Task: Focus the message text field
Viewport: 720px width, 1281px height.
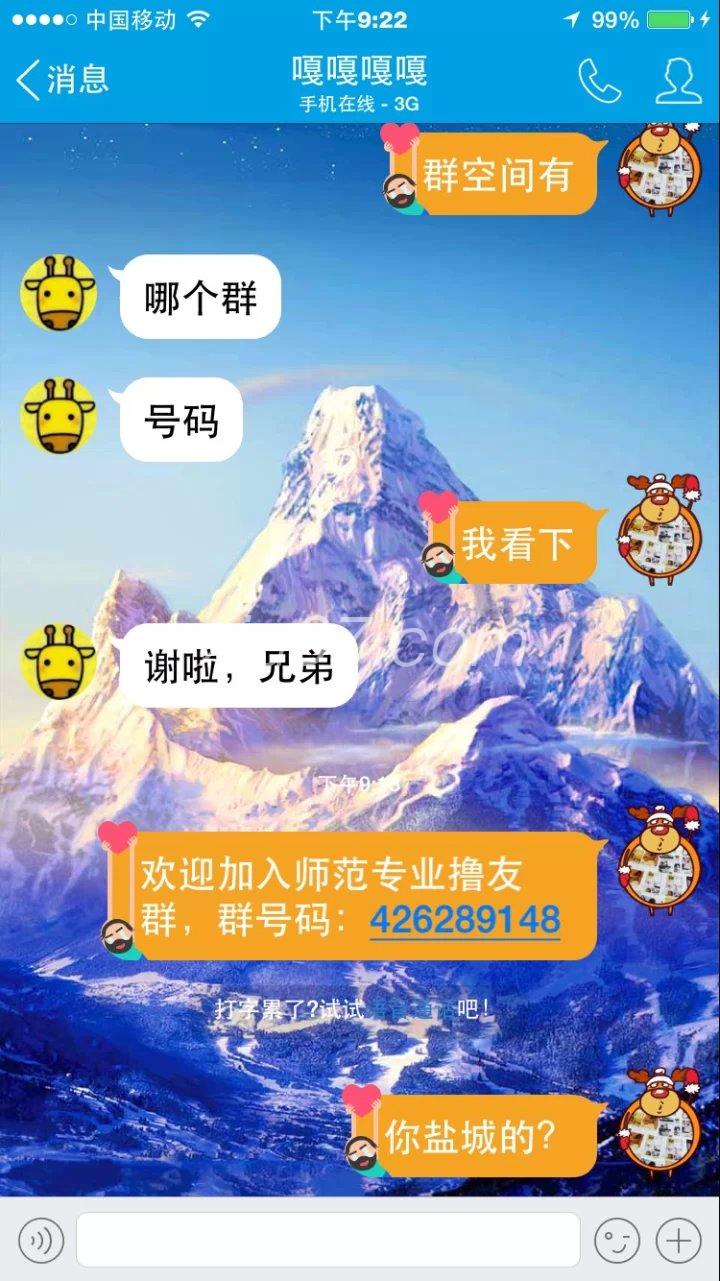Action: pos(328,1241)
